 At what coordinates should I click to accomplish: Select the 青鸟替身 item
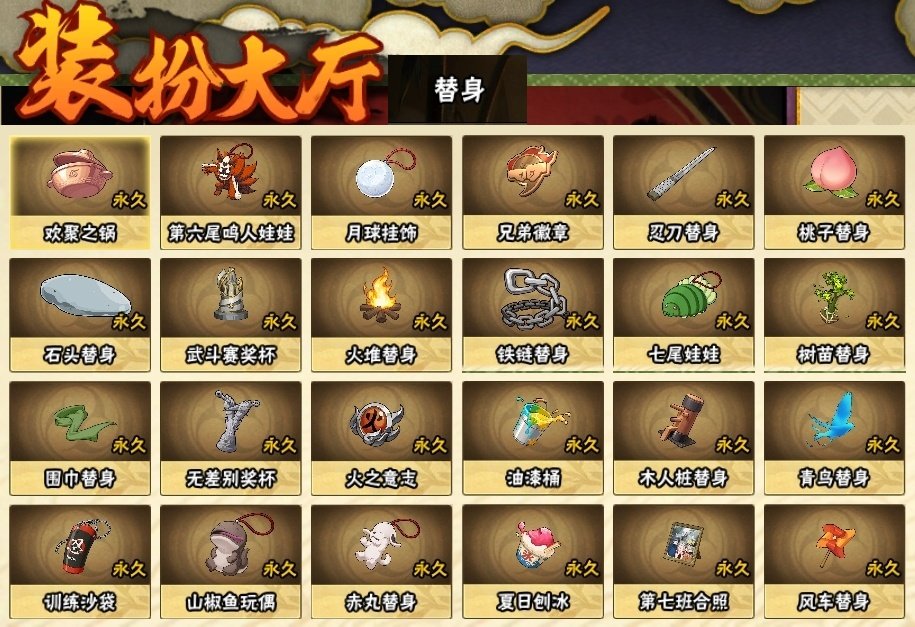pyautogui.click(x=835, y=437)
